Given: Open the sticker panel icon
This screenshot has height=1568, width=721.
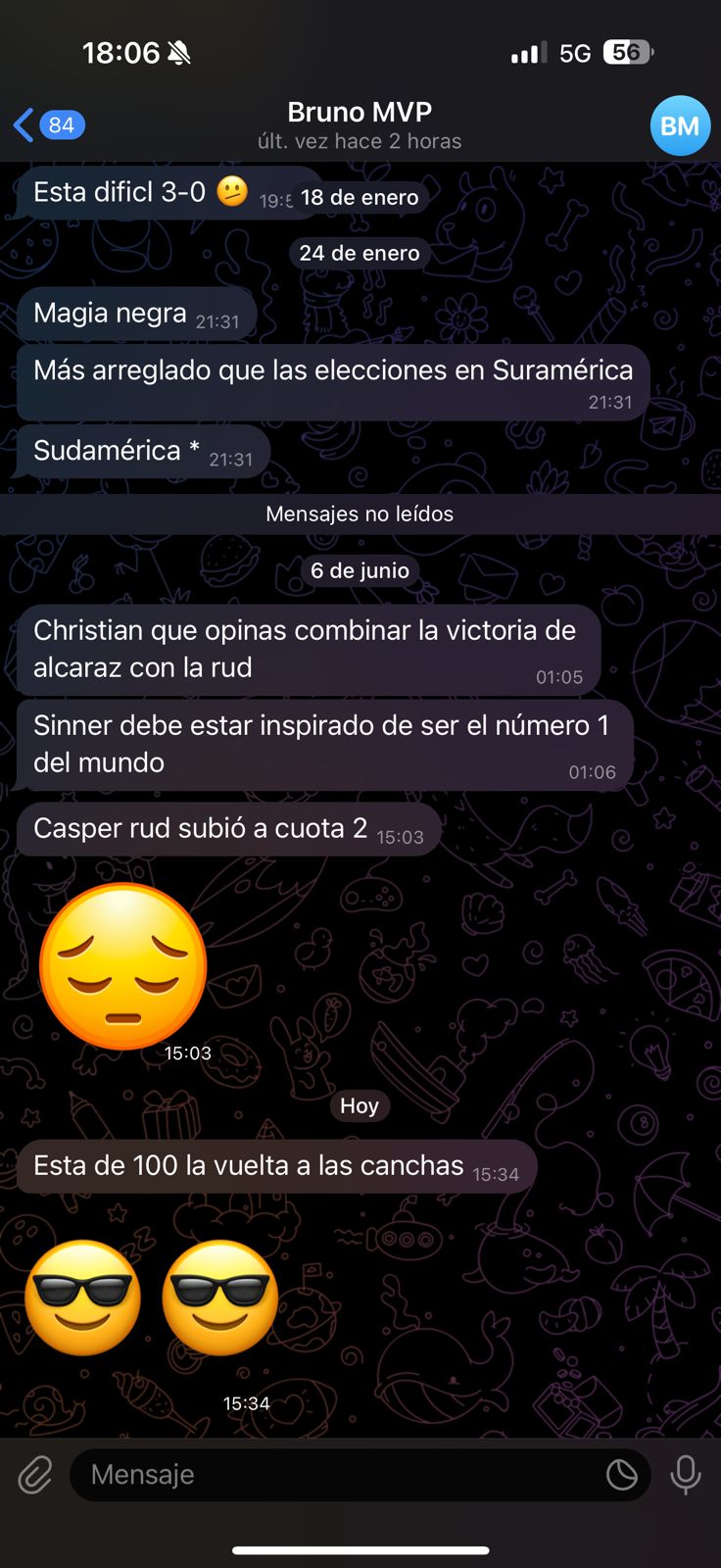Looking at the screenshot, I should (621, 1474).
